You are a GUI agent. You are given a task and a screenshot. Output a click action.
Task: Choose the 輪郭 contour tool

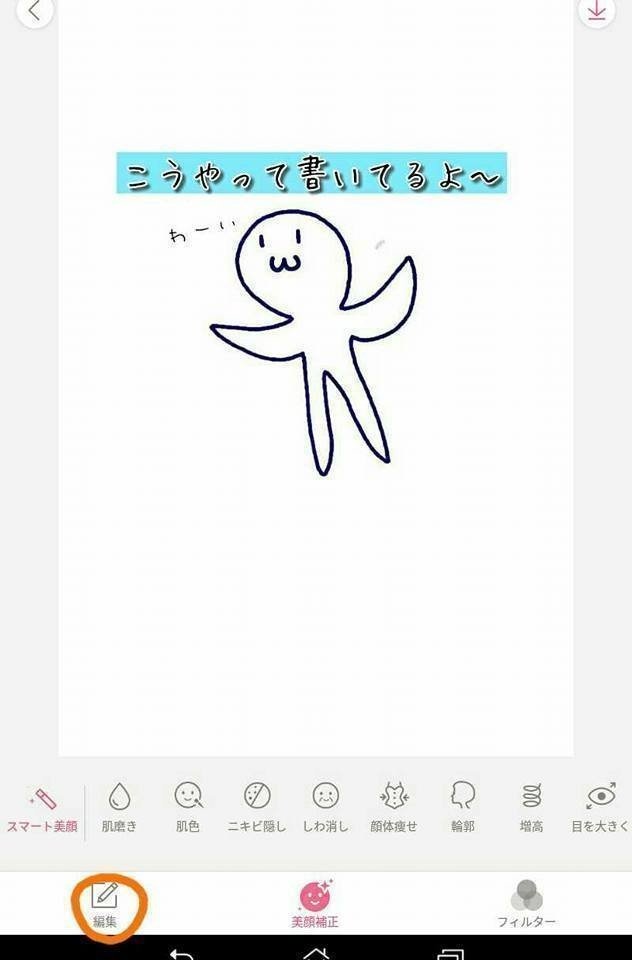tap(462, 807)
